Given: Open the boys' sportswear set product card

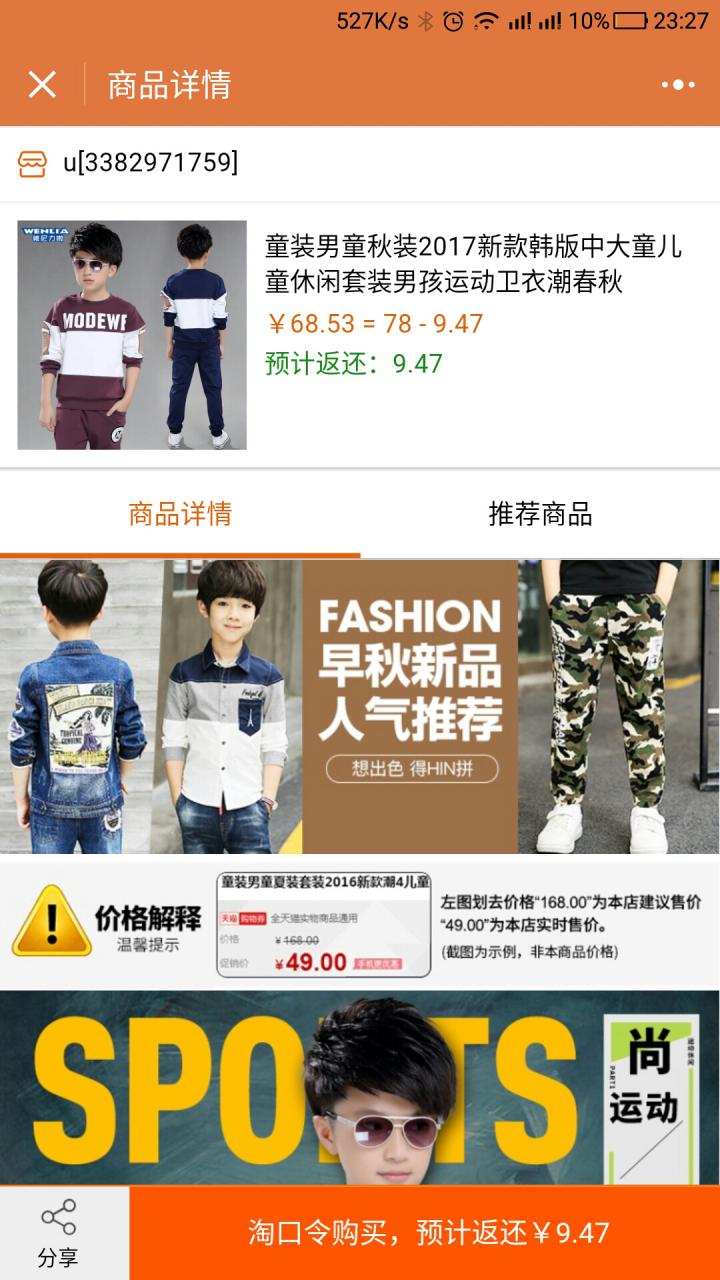Looking at the screenshot, I should [x=360, y=335].
